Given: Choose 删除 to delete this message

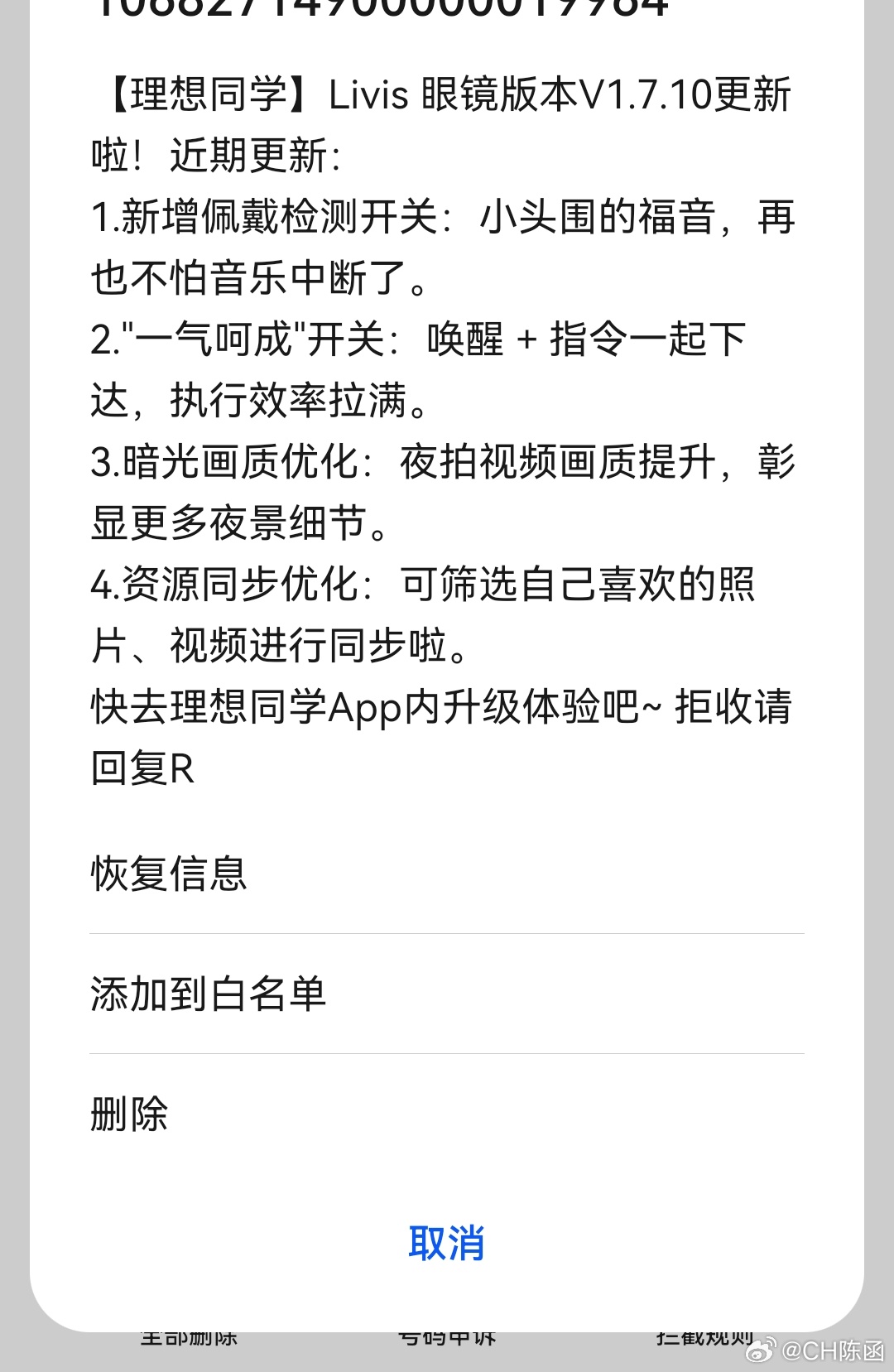Looking at the screenshot, I should click(128, 1116).
